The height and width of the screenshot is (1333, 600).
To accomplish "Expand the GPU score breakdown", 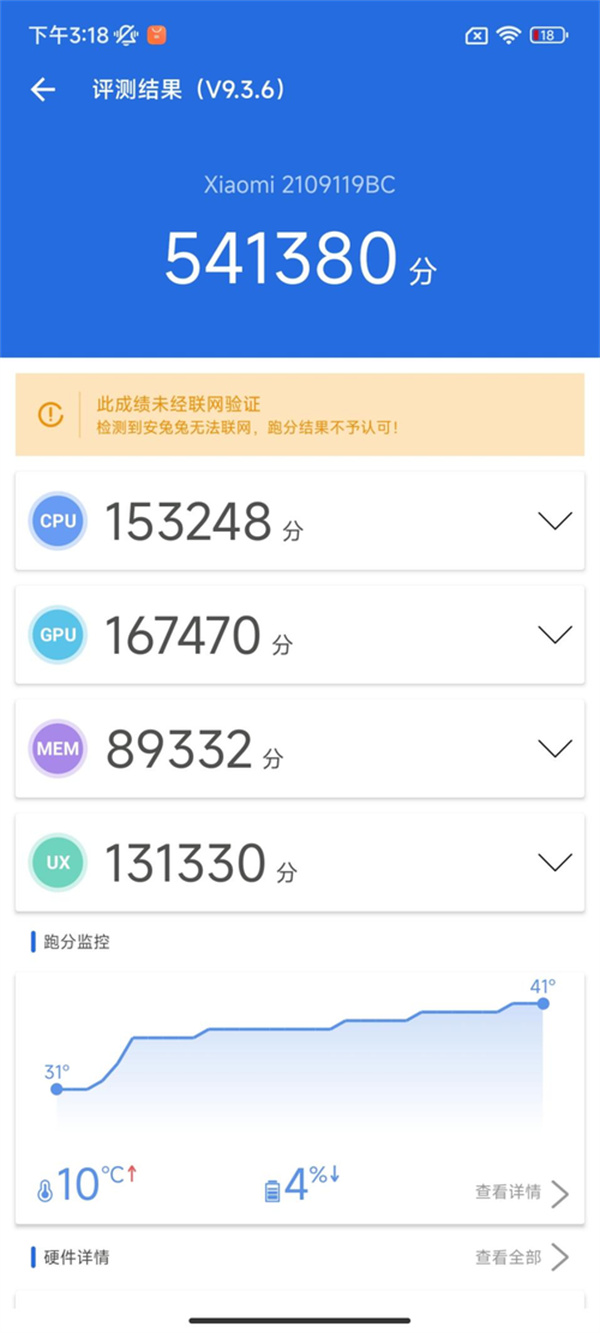I will tap(554, 634).
